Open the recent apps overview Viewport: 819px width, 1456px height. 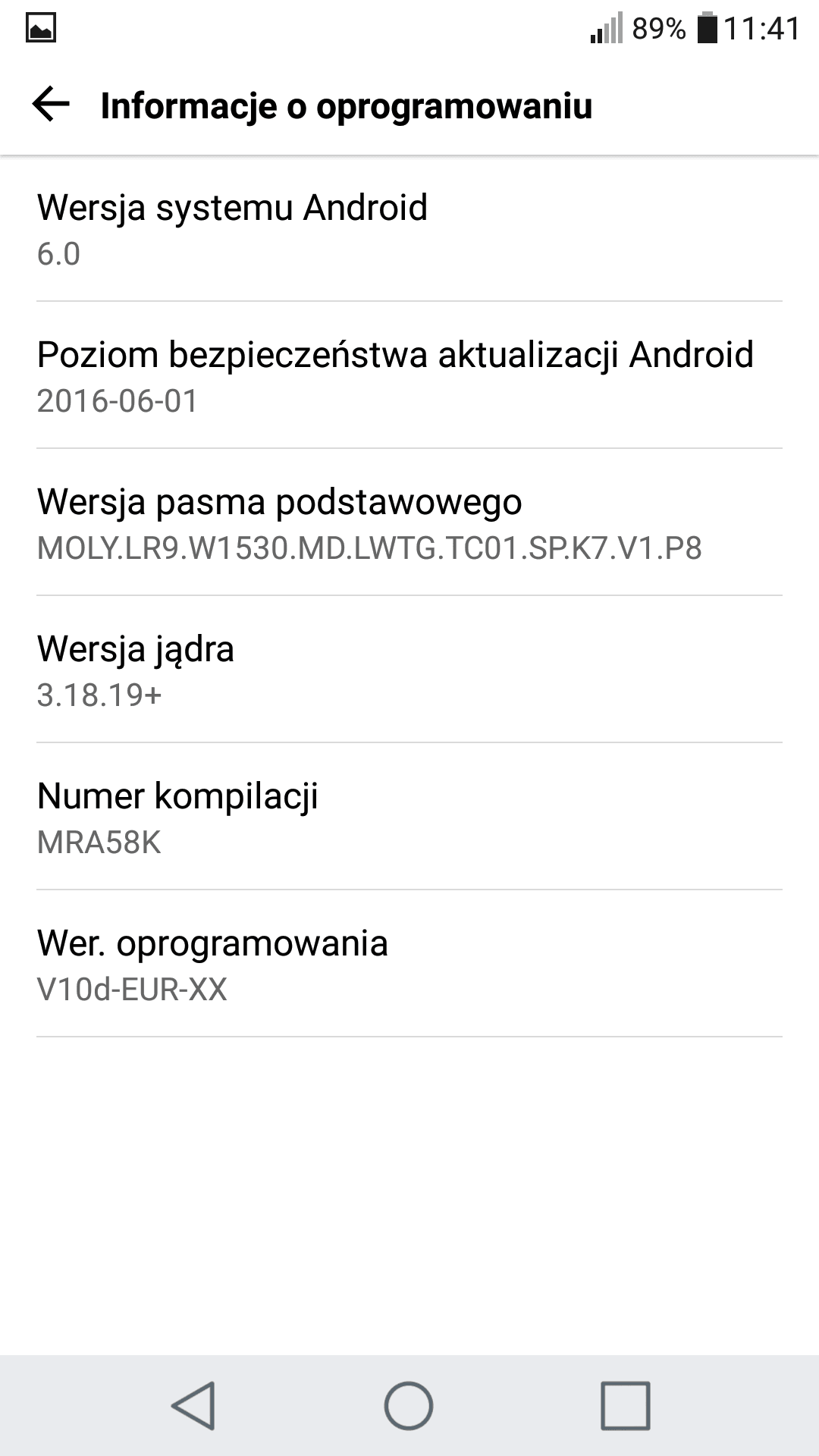point(626,1405)
